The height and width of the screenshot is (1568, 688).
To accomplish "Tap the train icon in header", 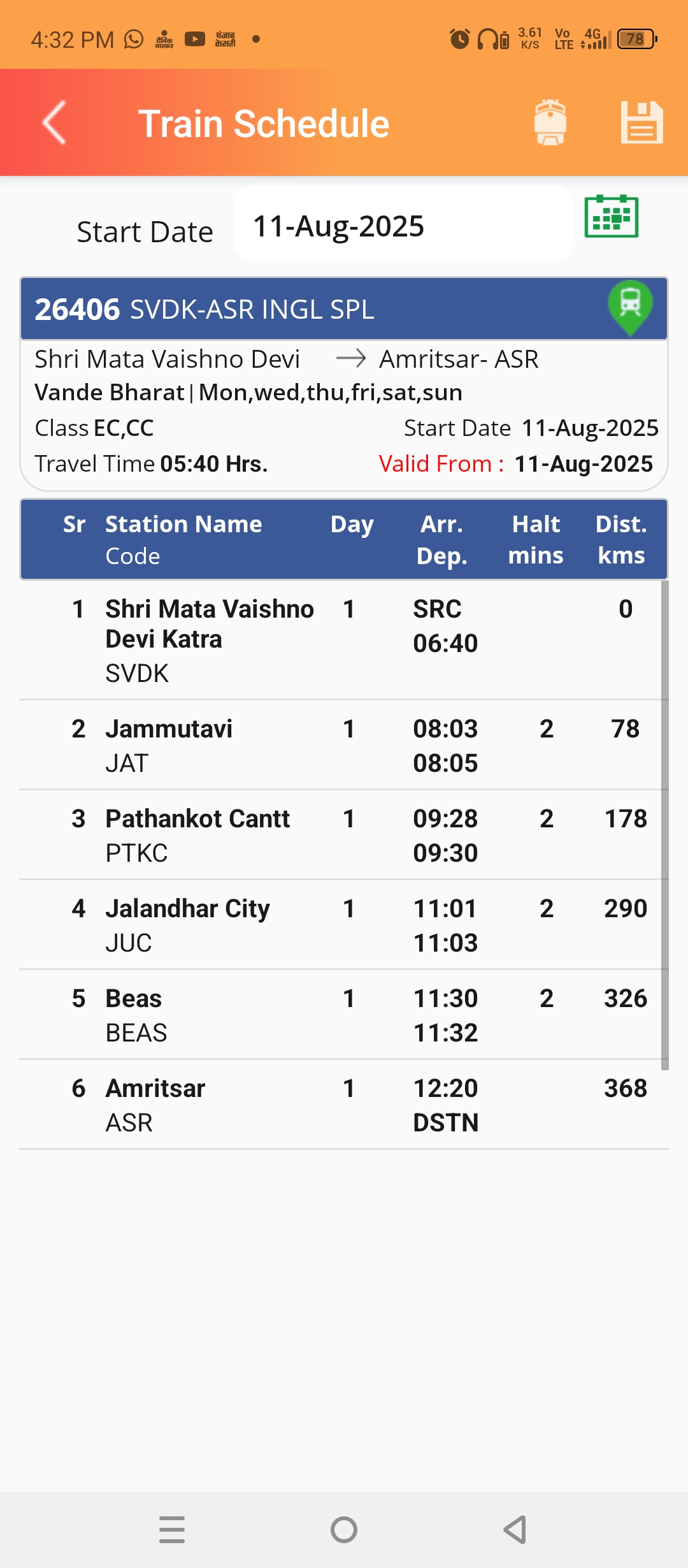I will coord(550,122).
